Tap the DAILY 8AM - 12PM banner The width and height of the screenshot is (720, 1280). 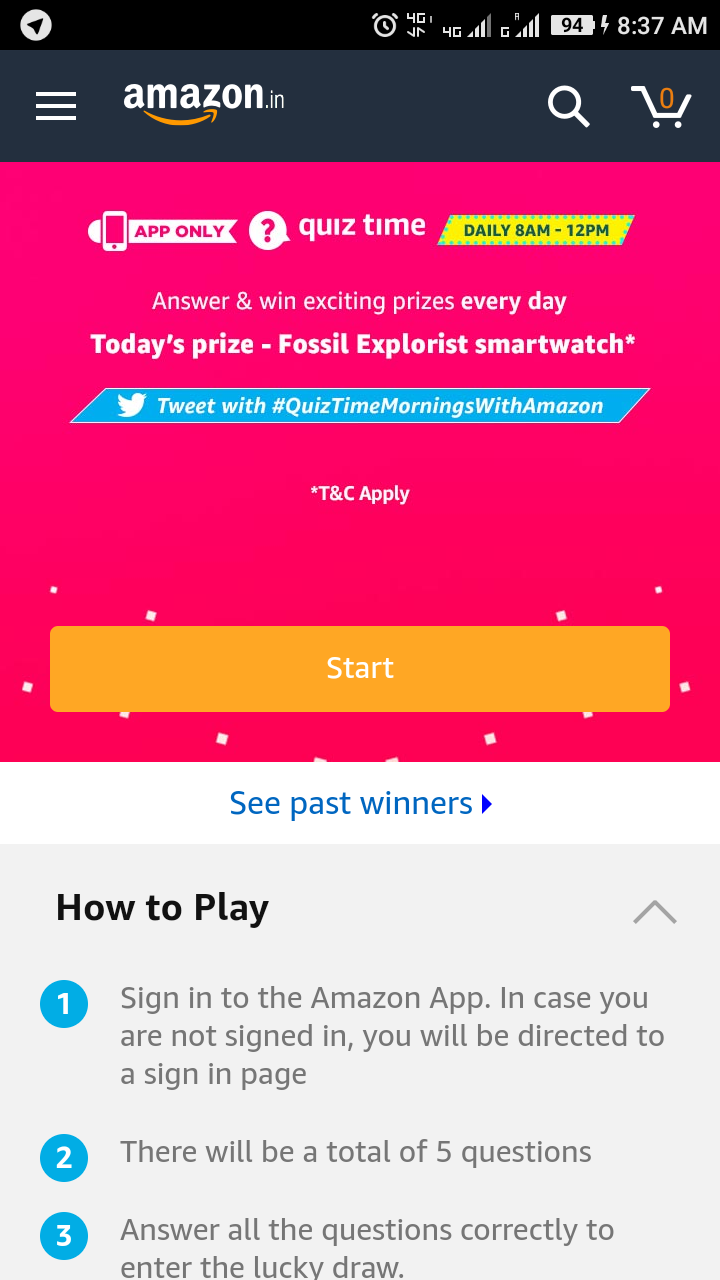(533, 229)
